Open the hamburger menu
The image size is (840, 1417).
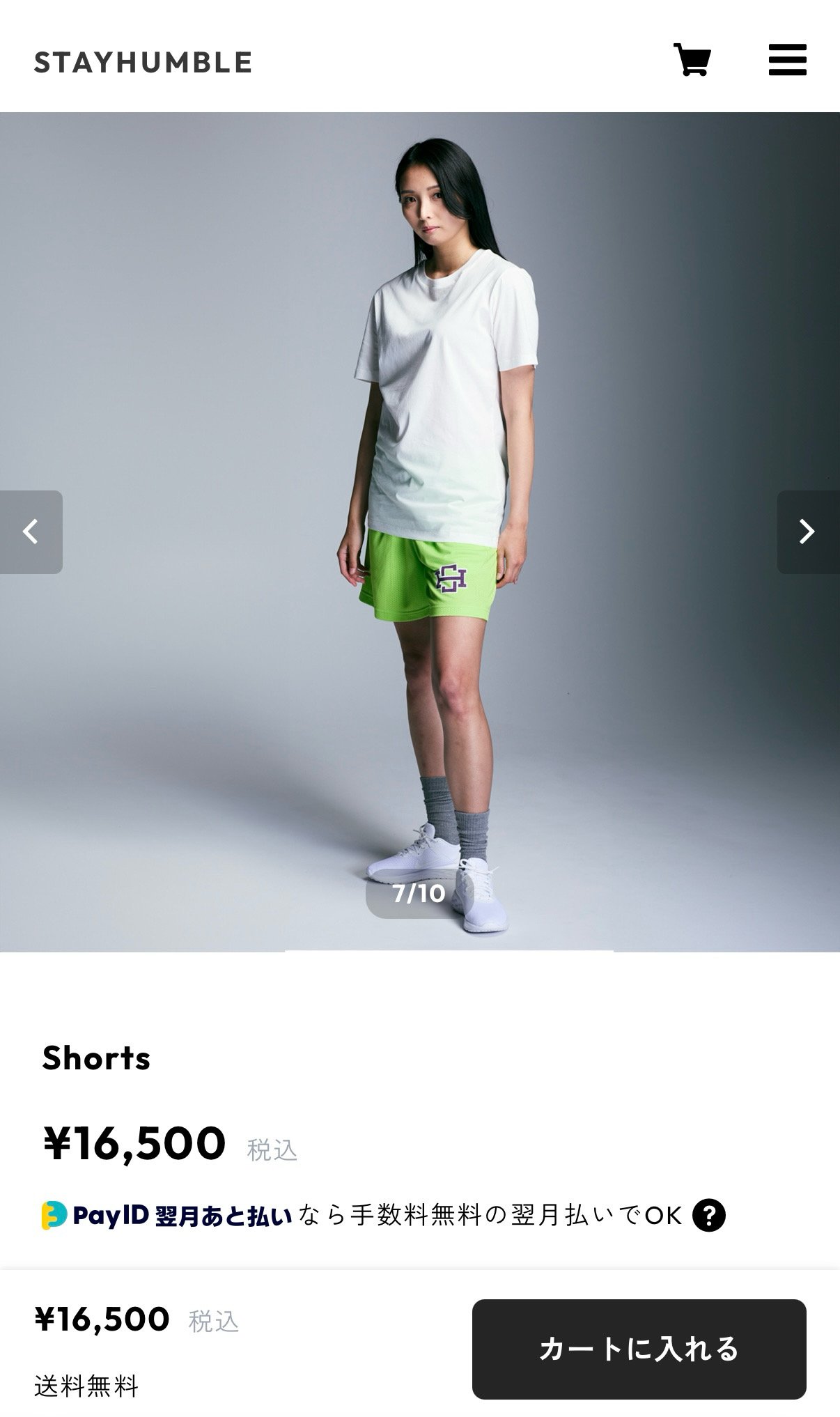point(787,60)
